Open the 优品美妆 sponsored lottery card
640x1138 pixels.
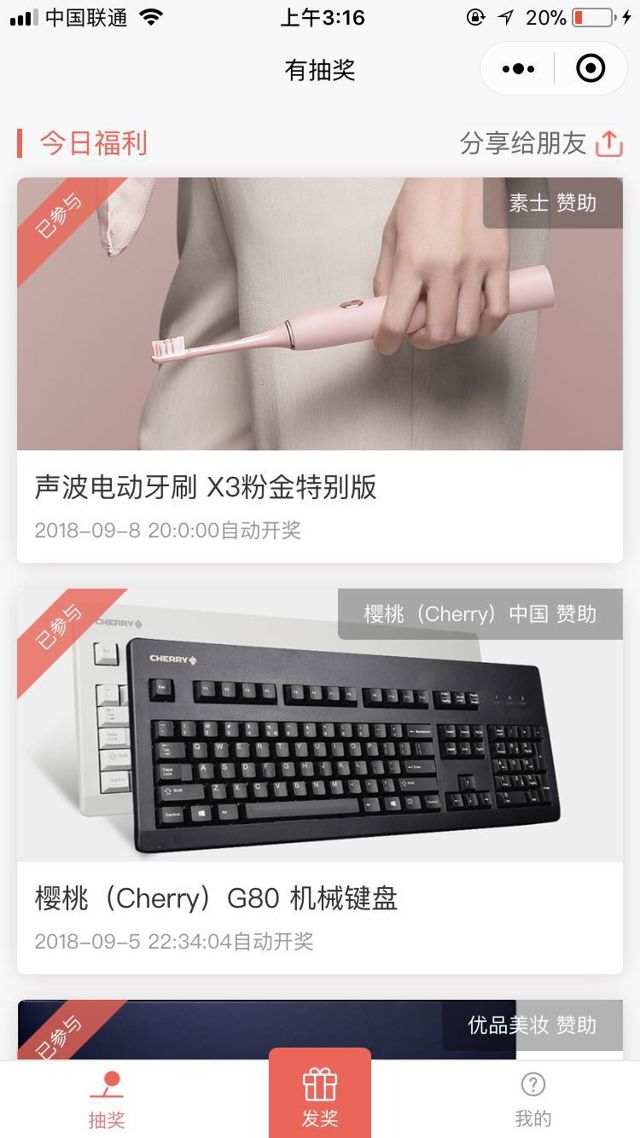320,1030
